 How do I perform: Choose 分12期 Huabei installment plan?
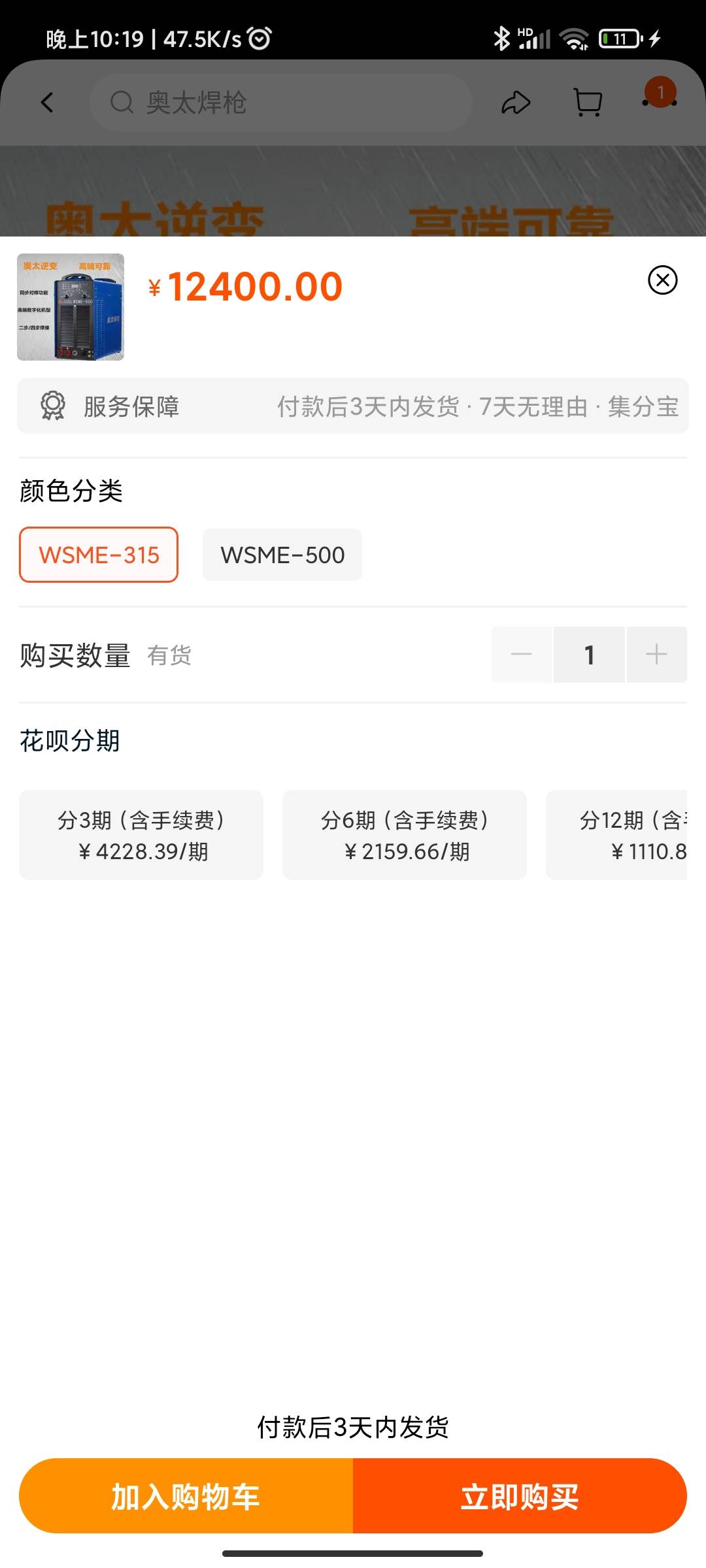[x=618, y=835]
